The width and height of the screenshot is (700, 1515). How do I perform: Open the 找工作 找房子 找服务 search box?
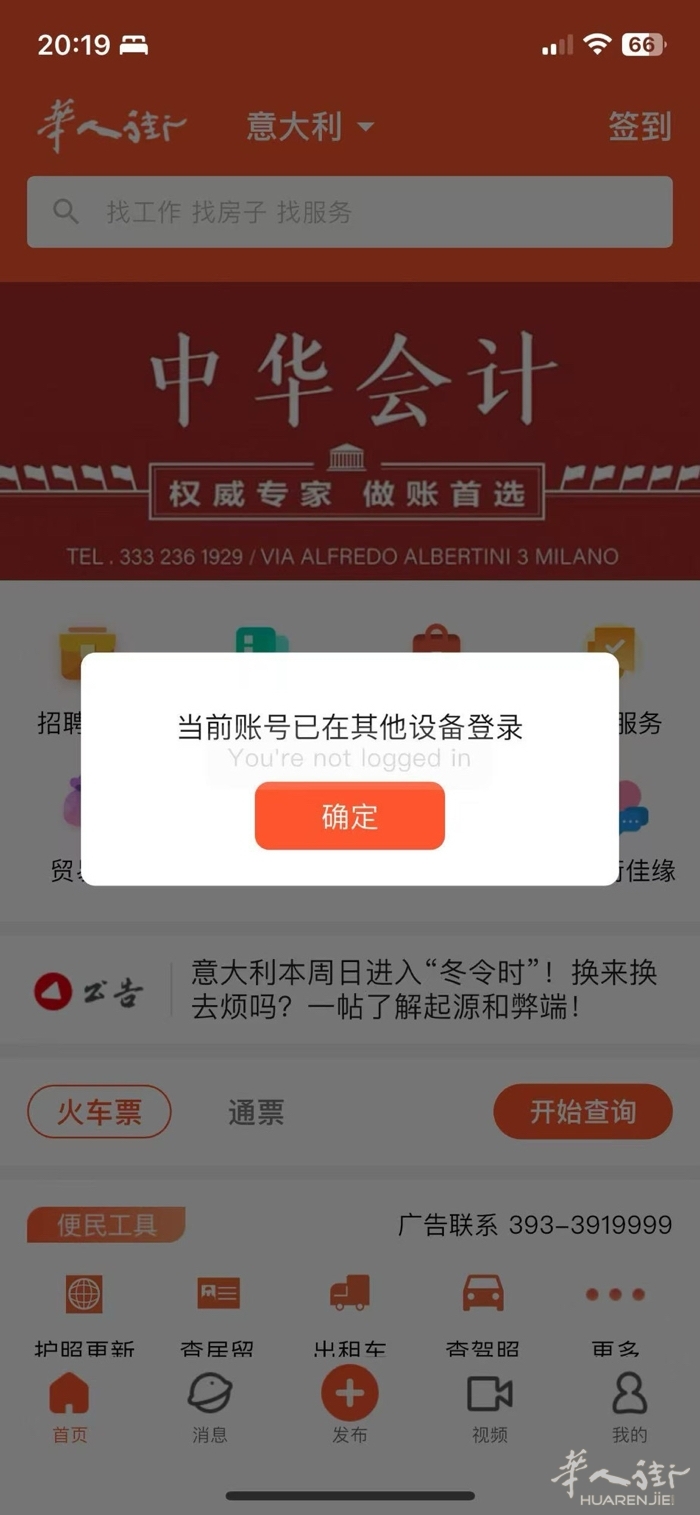(x=349, y=212)
